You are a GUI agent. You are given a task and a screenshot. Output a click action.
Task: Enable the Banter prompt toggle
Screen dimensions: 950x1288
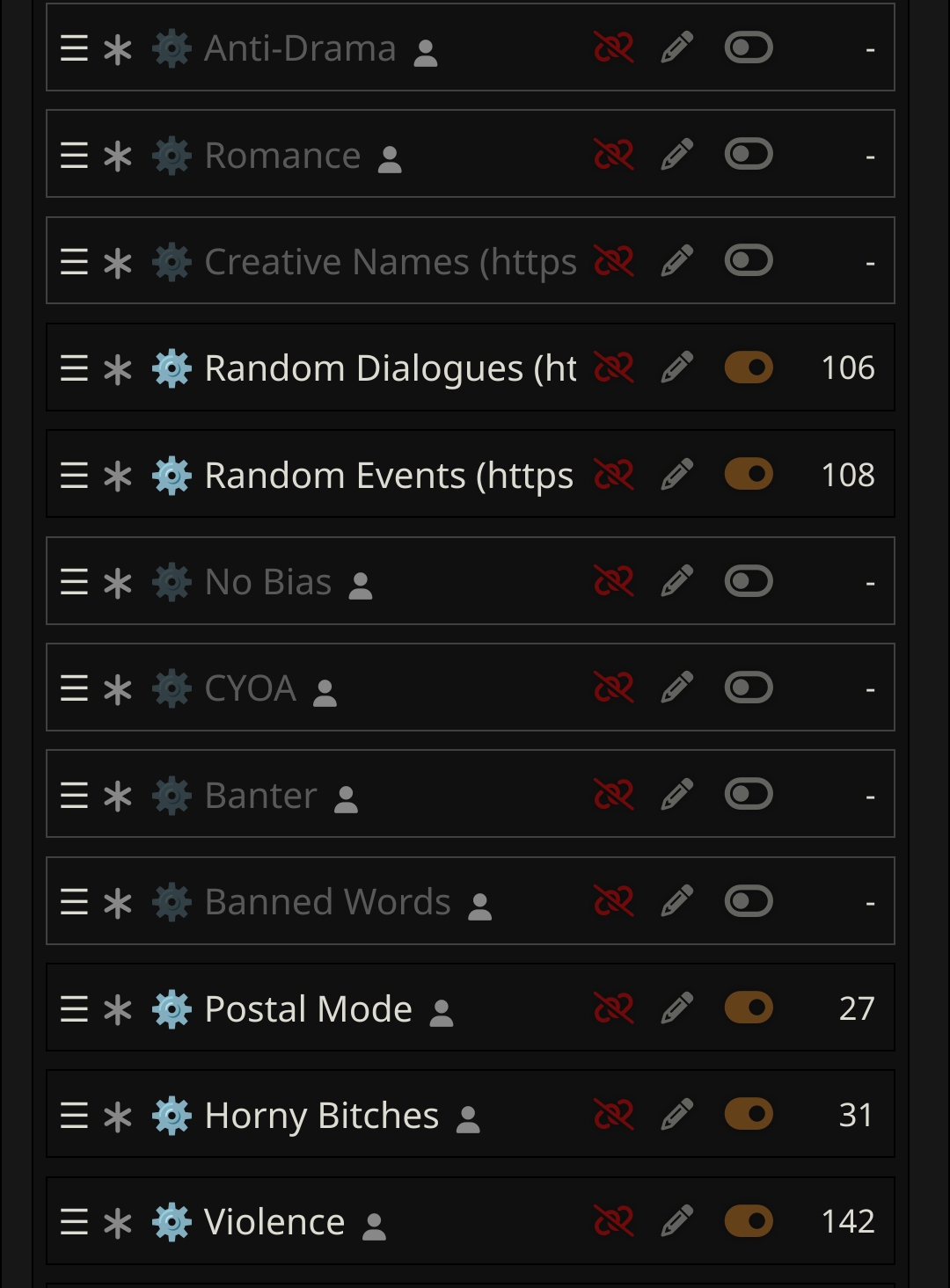pos(749,795)
